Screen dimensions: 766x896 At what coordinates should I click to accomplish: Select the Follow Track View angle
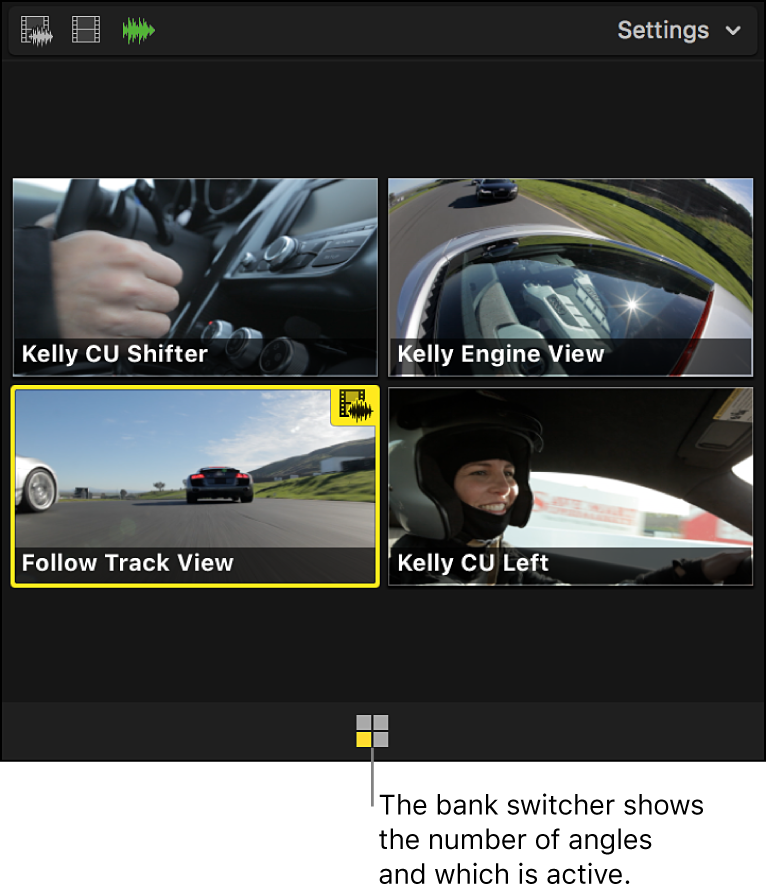(195, 485)
